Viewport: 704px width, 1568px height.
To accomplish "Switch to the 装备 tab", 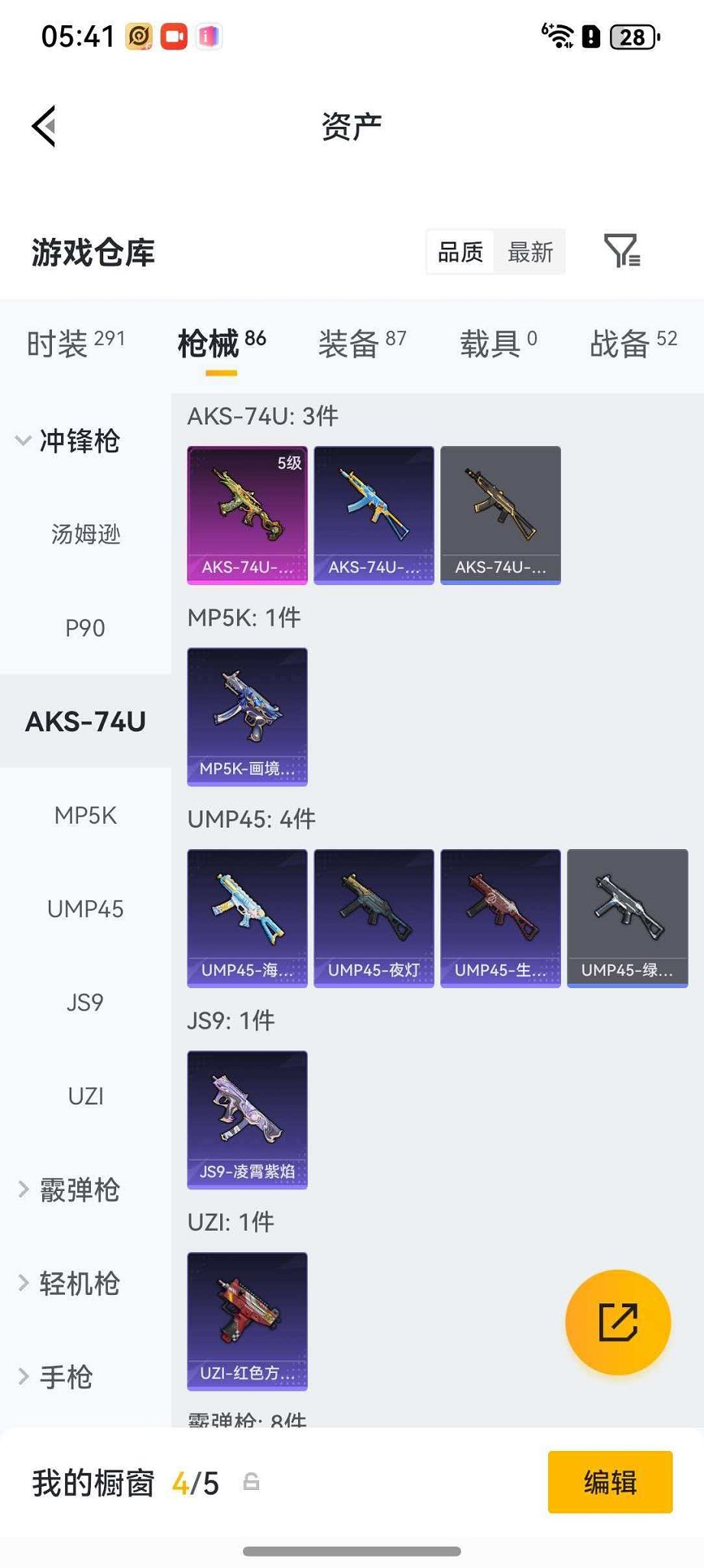I will click(x=362, y=343).
